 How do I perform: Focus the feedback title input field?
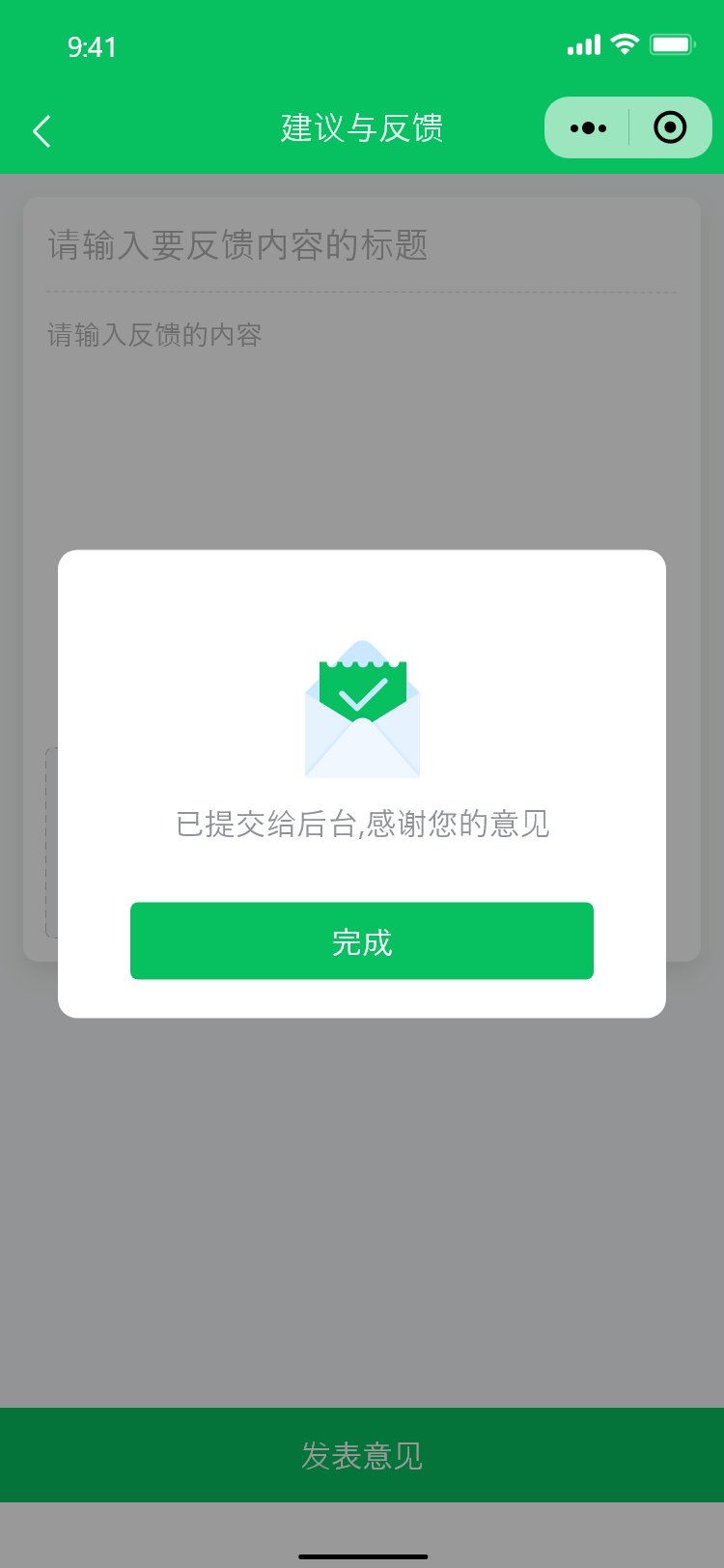tap(361, 245)
